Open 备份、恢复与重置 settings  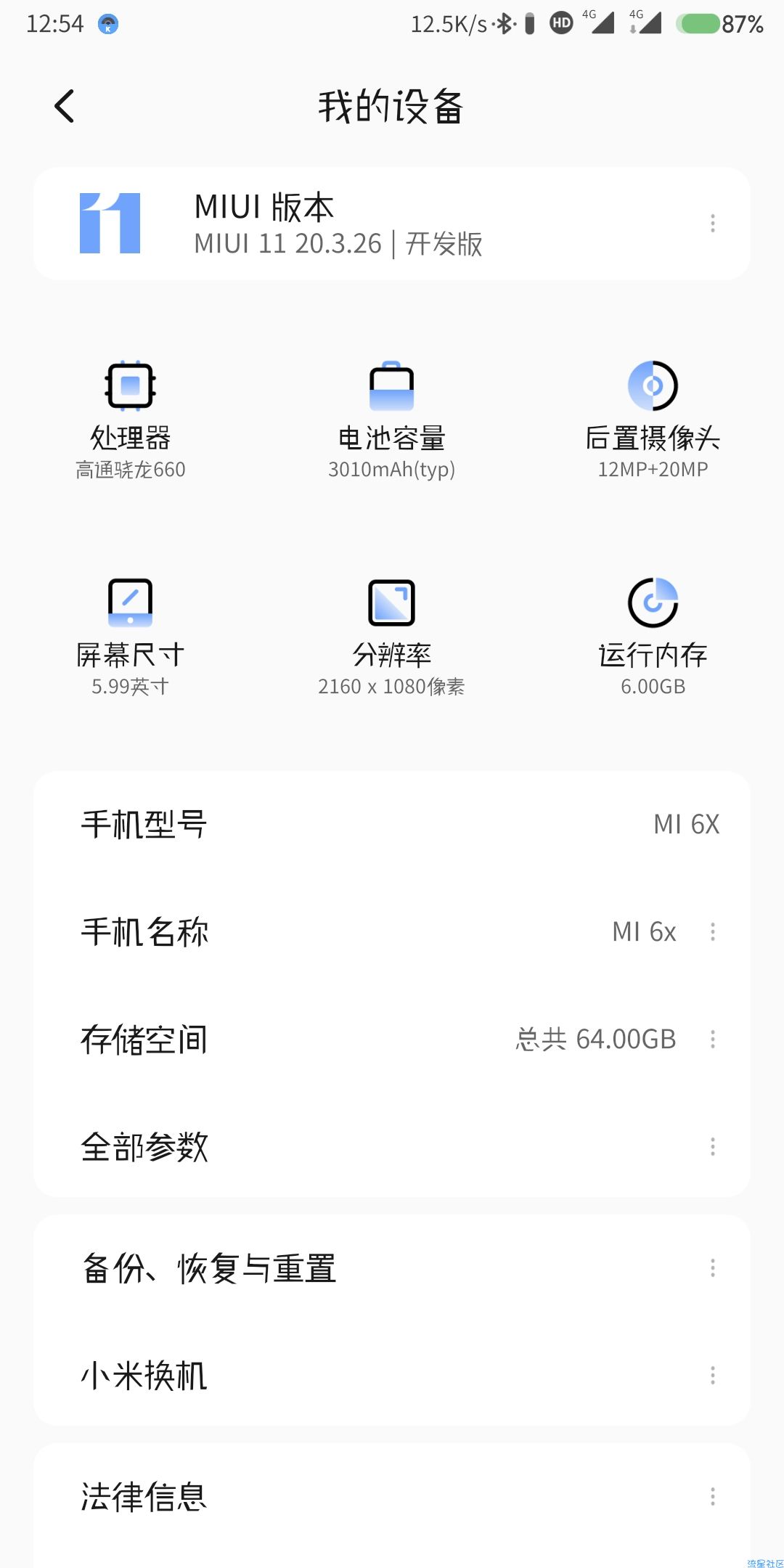pyautogui.click(x=392, y=1268)
